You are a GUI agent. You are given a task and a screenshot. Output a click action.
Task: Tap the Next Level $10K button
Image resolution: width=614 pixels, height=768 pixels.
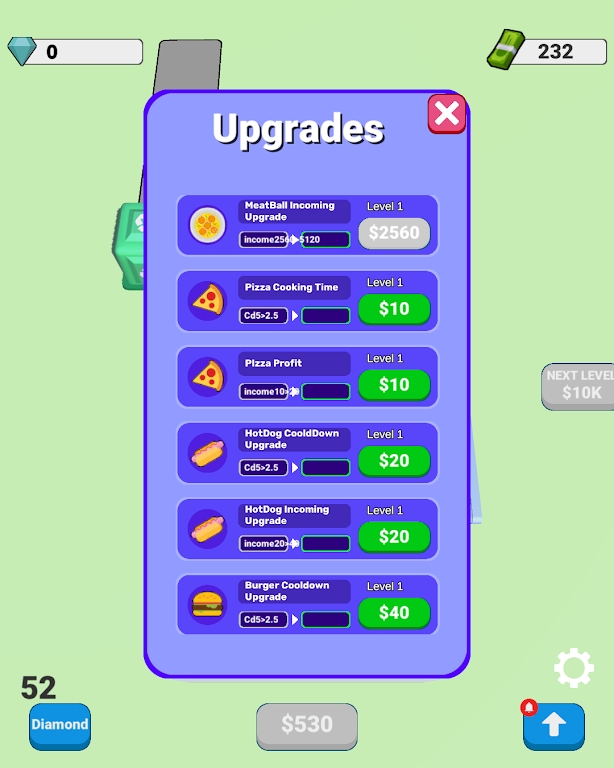click(581, 385)
